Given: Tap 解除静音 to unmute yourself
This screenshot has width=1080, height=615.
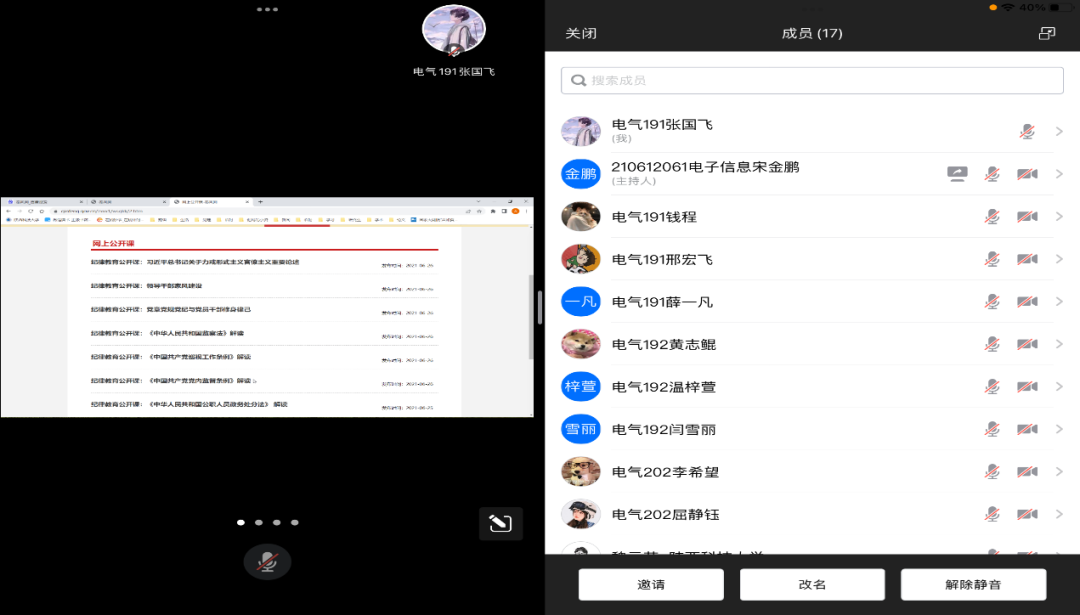Looking at the screenshot, I should (x=973, y=584).
